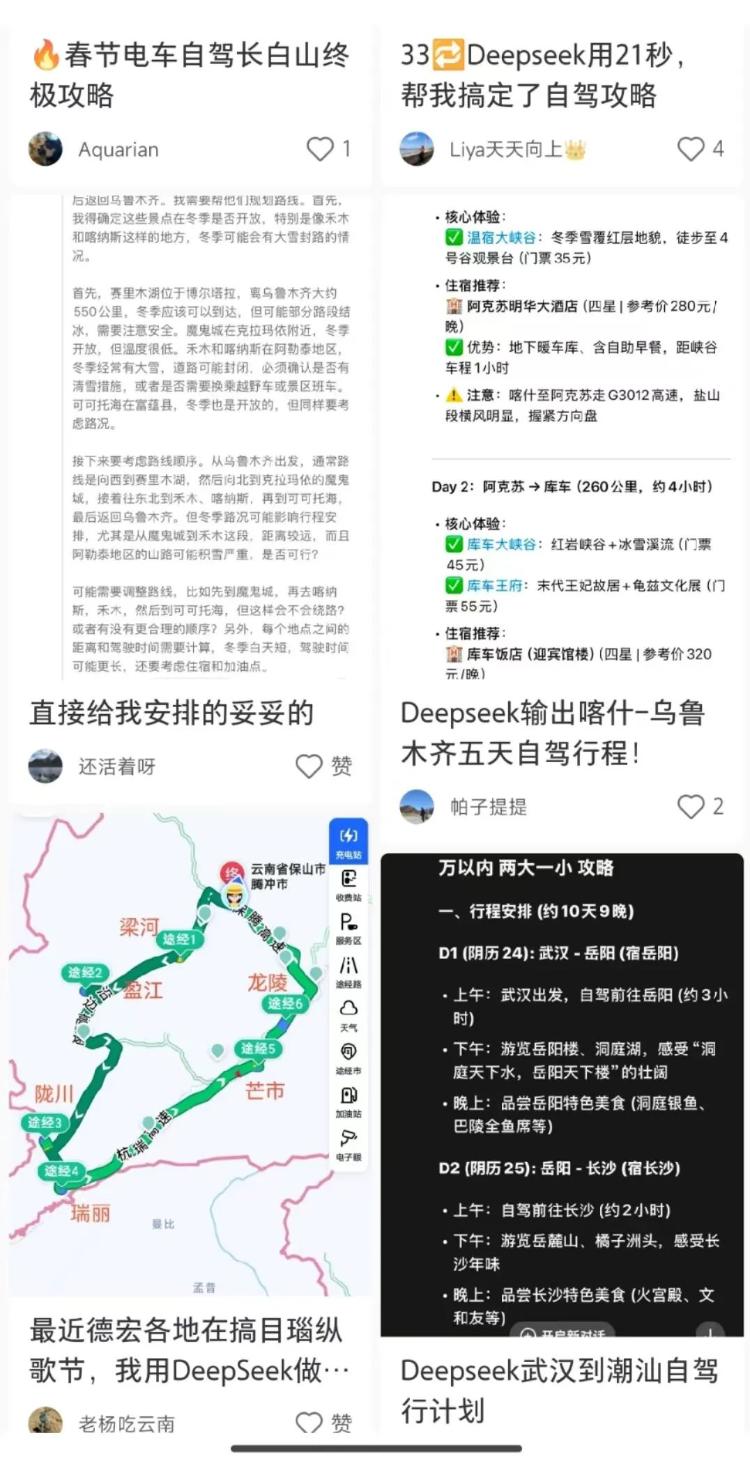The width and height of the screenshot is (750, 1461).
Task: Open the 直接给我安排的妥妥的 post
Action: (x=172, y=712)
